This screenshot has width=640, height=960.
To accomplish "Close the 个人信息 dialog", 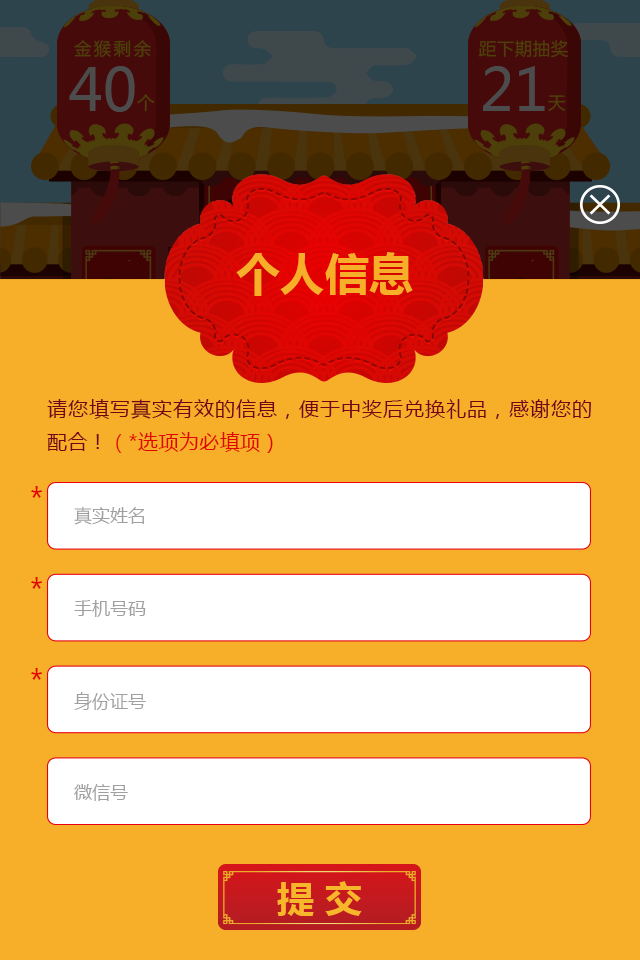I will click(x=599, y=205).
